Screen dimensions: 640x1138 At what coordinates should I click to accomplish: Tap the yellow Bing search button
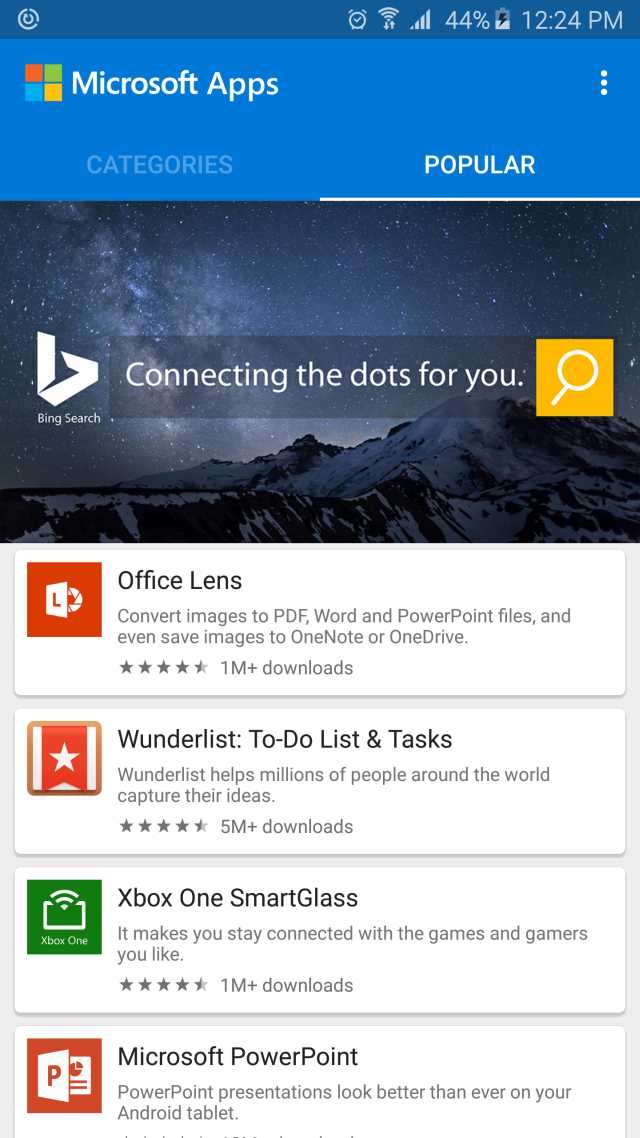[x=574, y=377]
